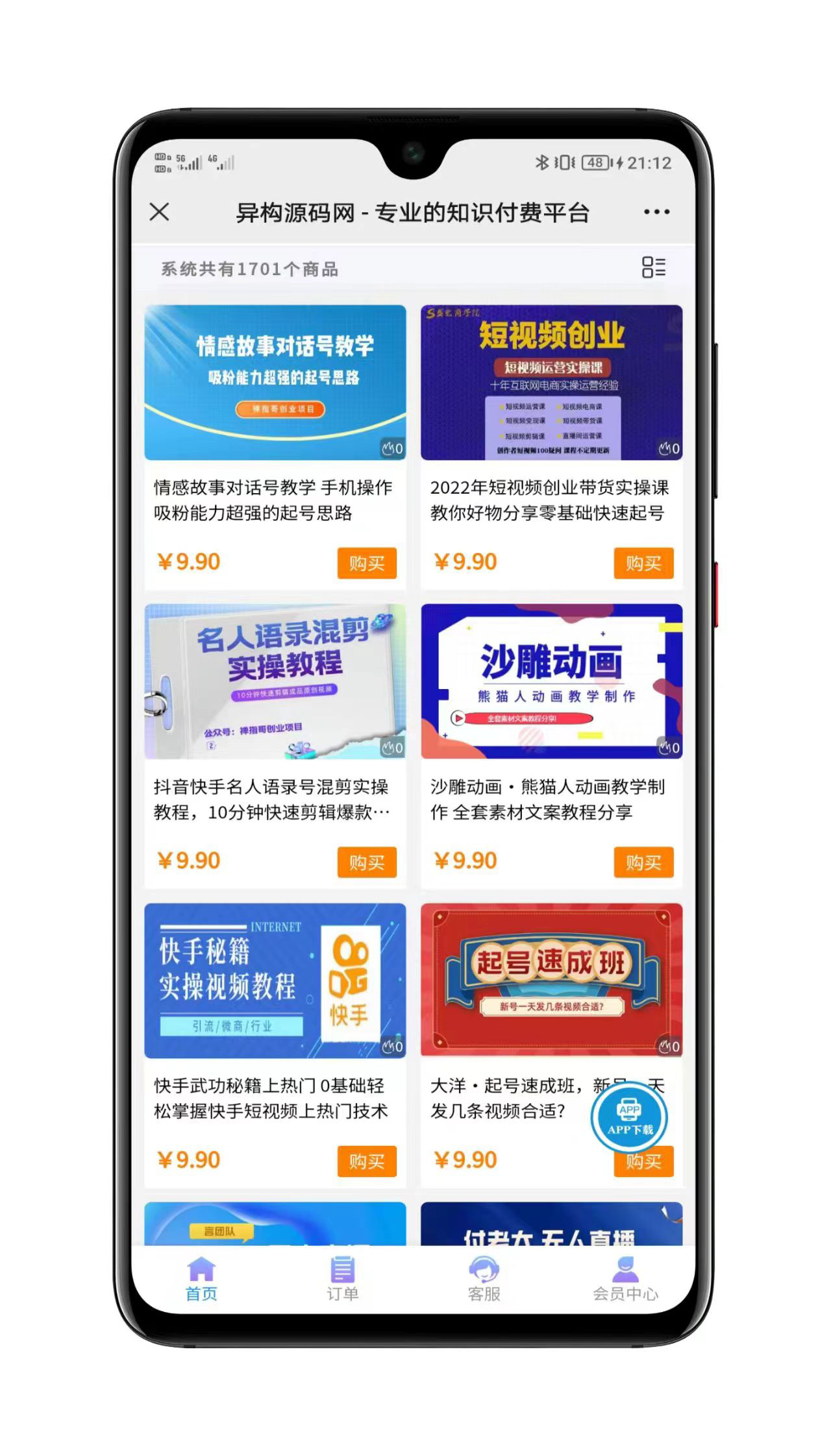Close the page with the X icon
The width and height of the screenshot is (831, 1456).
pos(159,212)
